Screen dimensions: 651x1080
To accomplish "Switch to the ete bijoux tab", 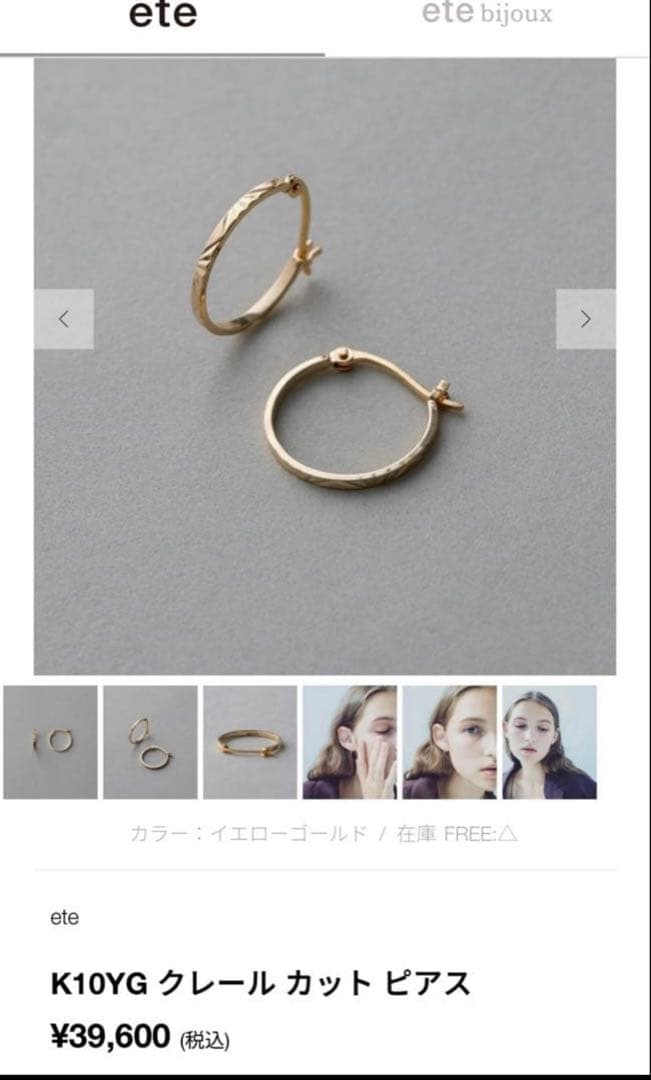I will coord(487,15).
